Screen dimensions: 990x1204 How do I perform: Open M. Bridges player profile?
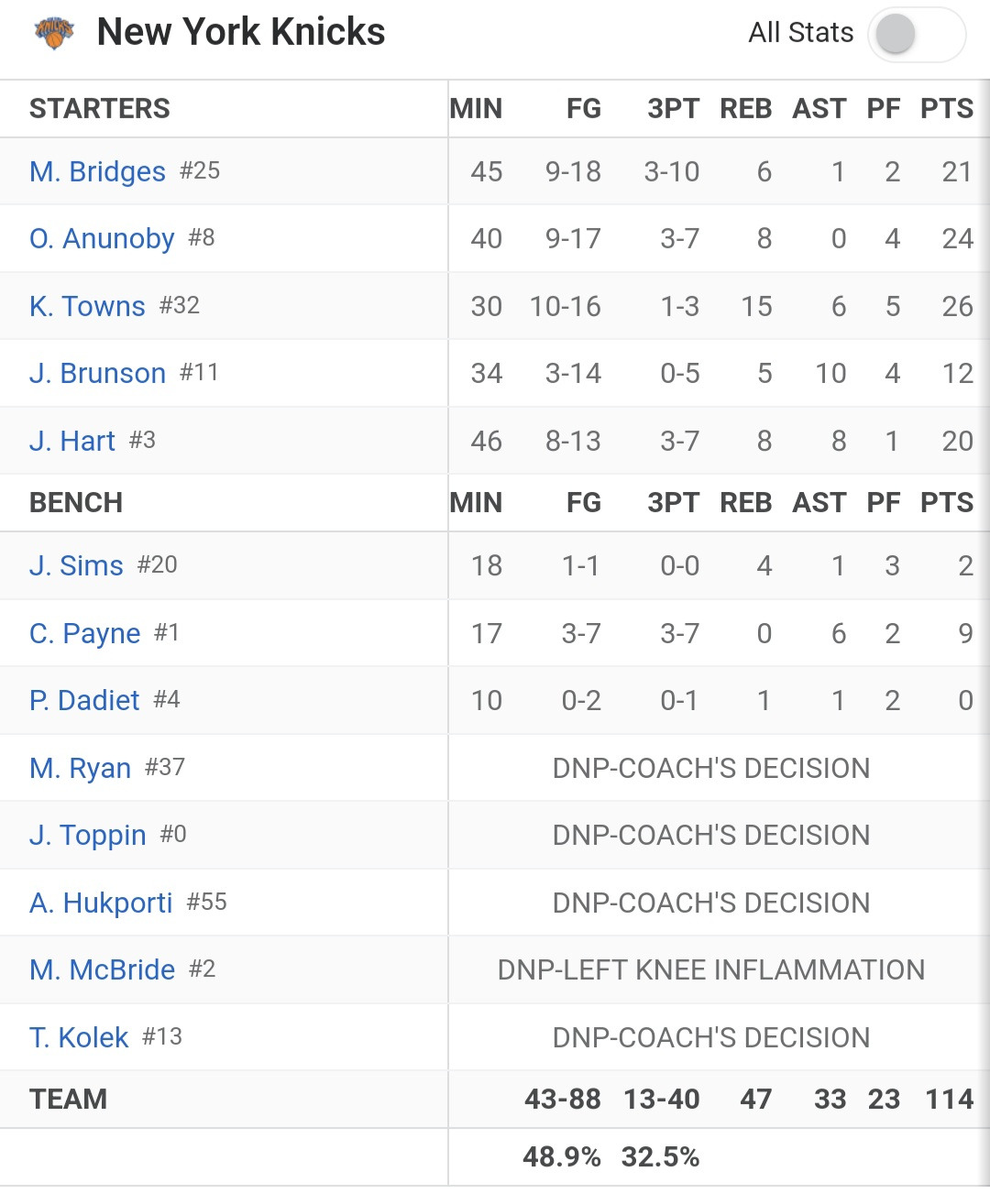[x=97, y=171]
